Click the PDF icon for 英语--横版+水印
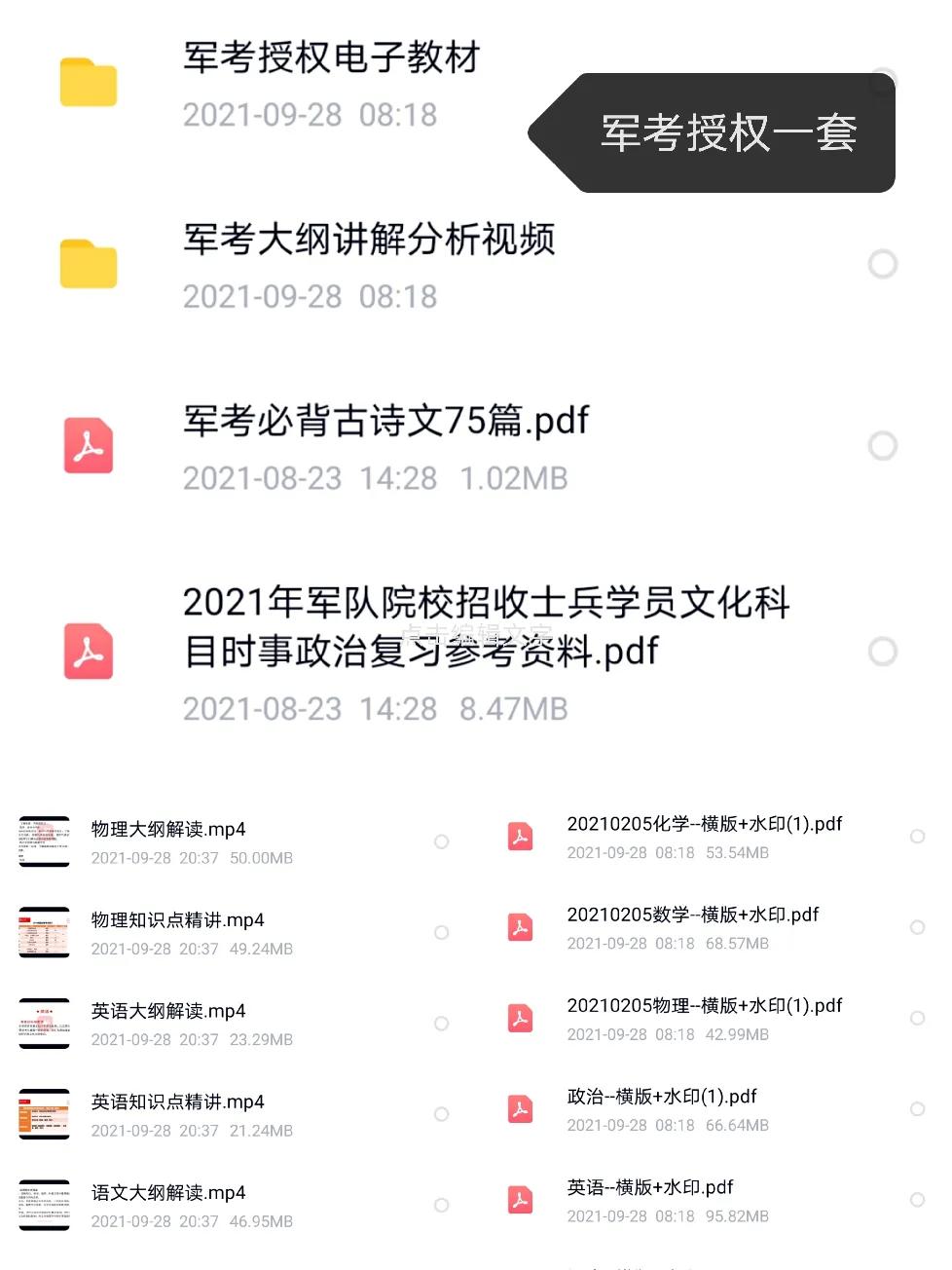The height and width of the screenshot is (1270, 952). 521,1200
